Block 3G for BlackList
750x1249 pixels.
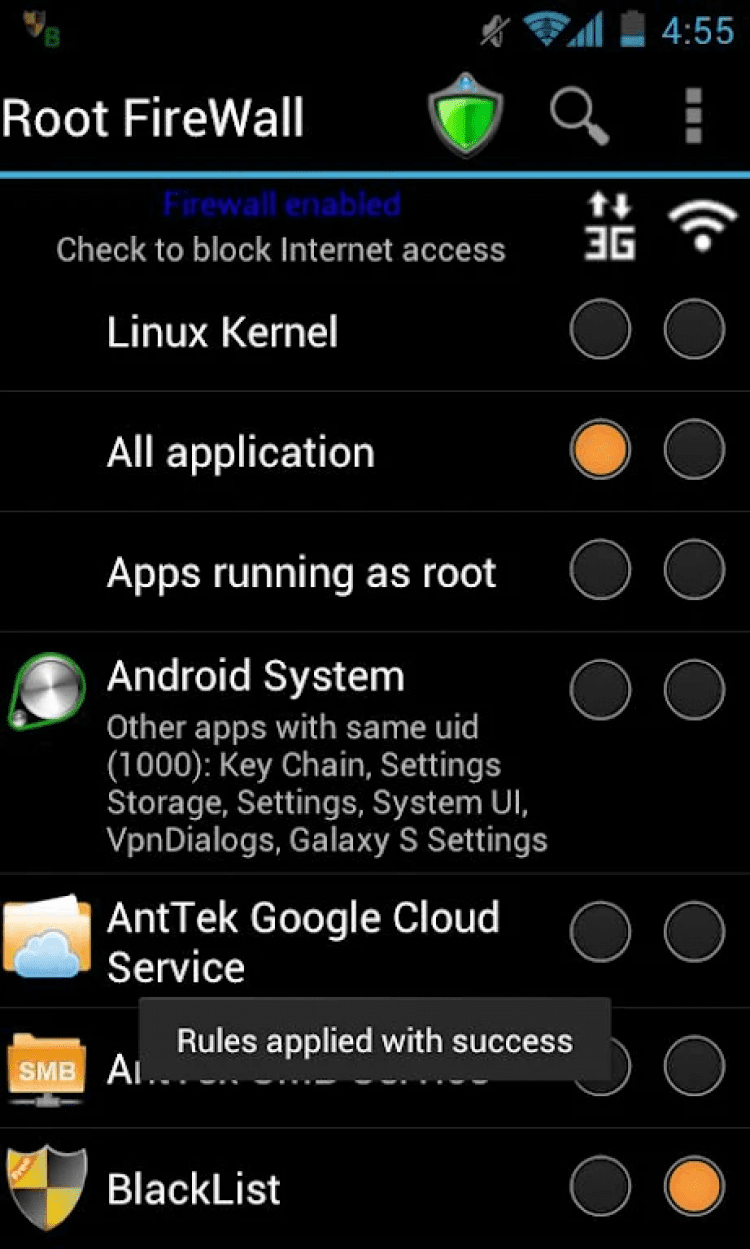coord(600,1187)
